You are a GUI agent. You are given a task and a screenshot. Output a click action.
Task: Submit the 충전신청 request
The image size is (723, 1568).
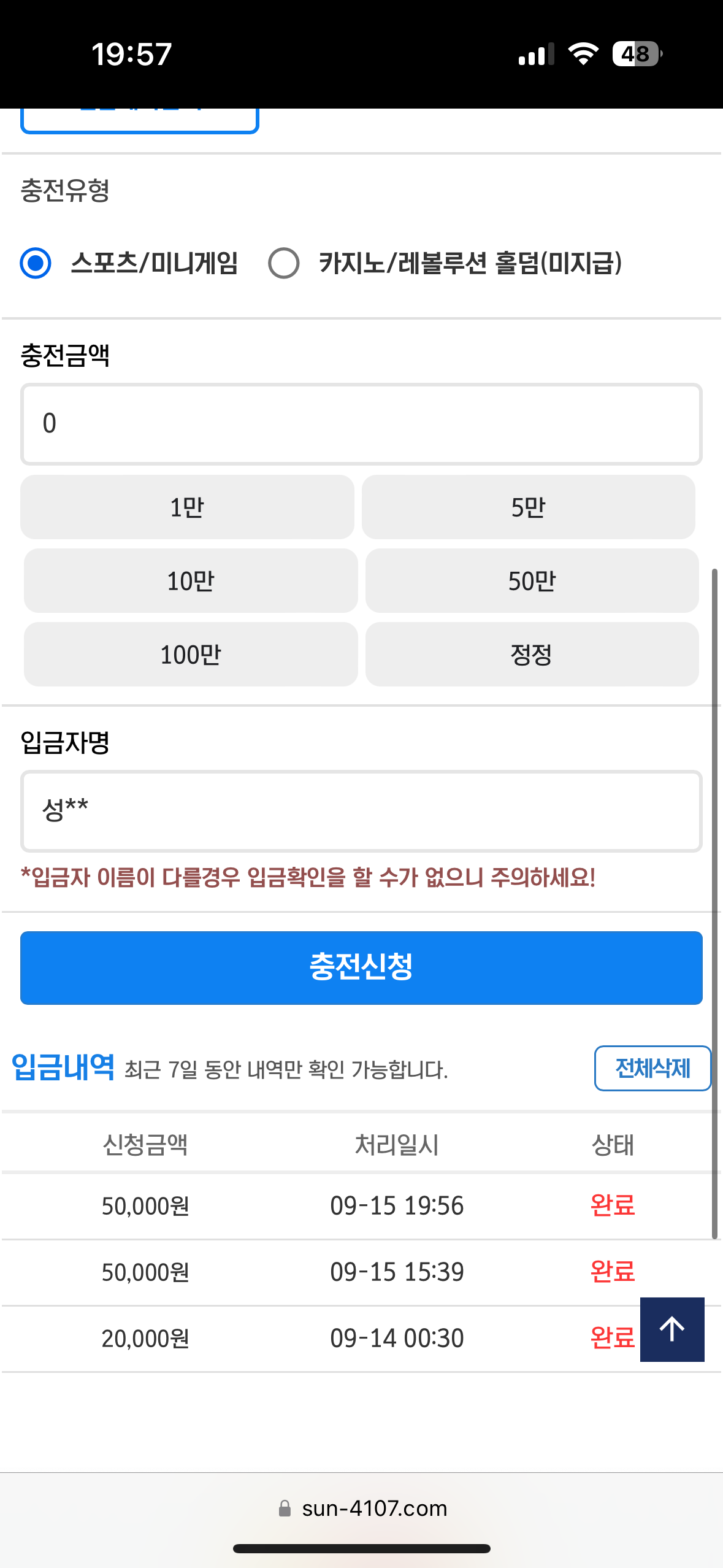[361, 967]
